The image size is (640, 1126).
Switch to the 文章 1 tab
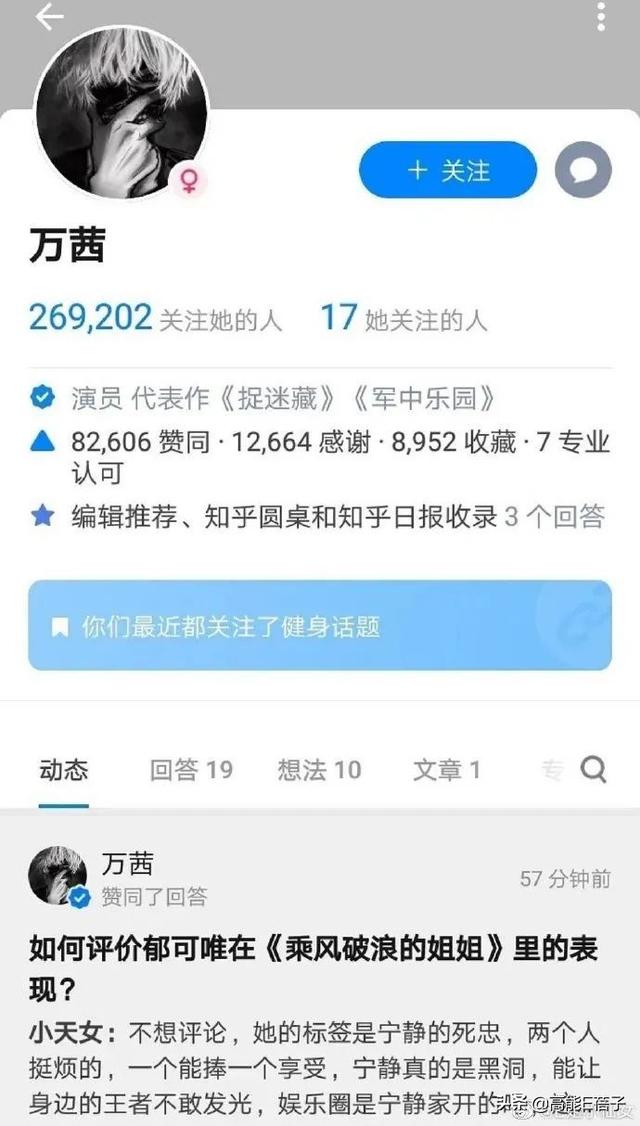pyautogui.click(x=447, y=769)
